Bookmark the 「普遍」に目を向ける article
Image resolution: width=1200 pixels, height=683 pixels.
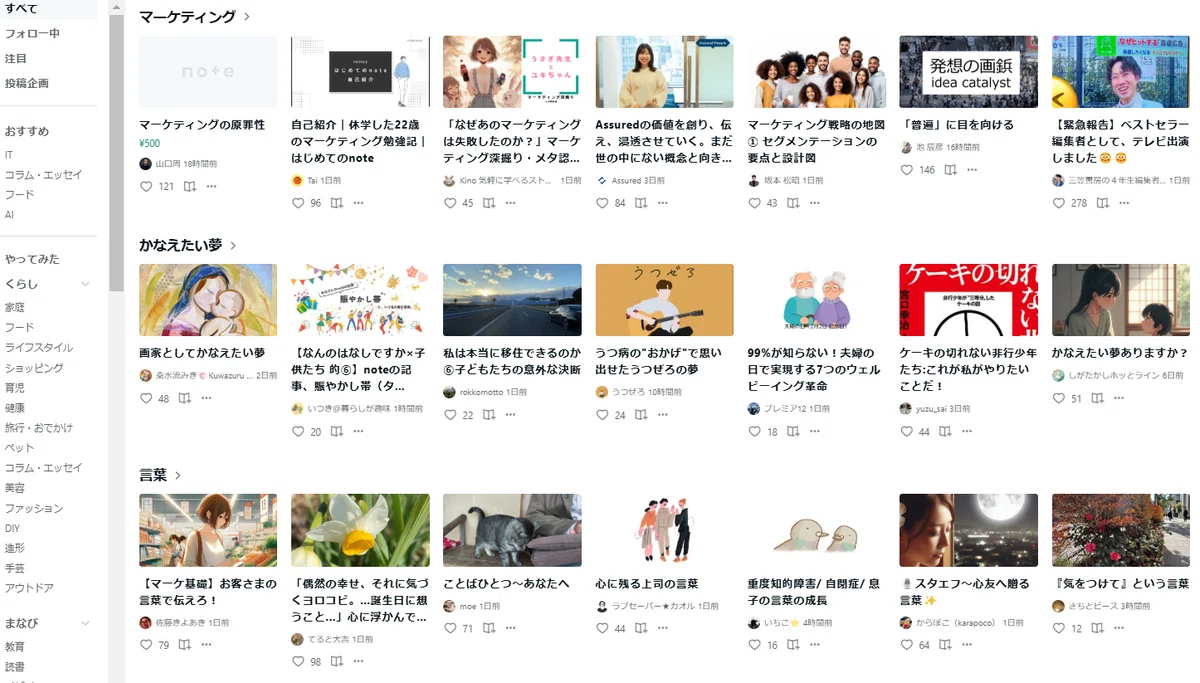(951, 170)
